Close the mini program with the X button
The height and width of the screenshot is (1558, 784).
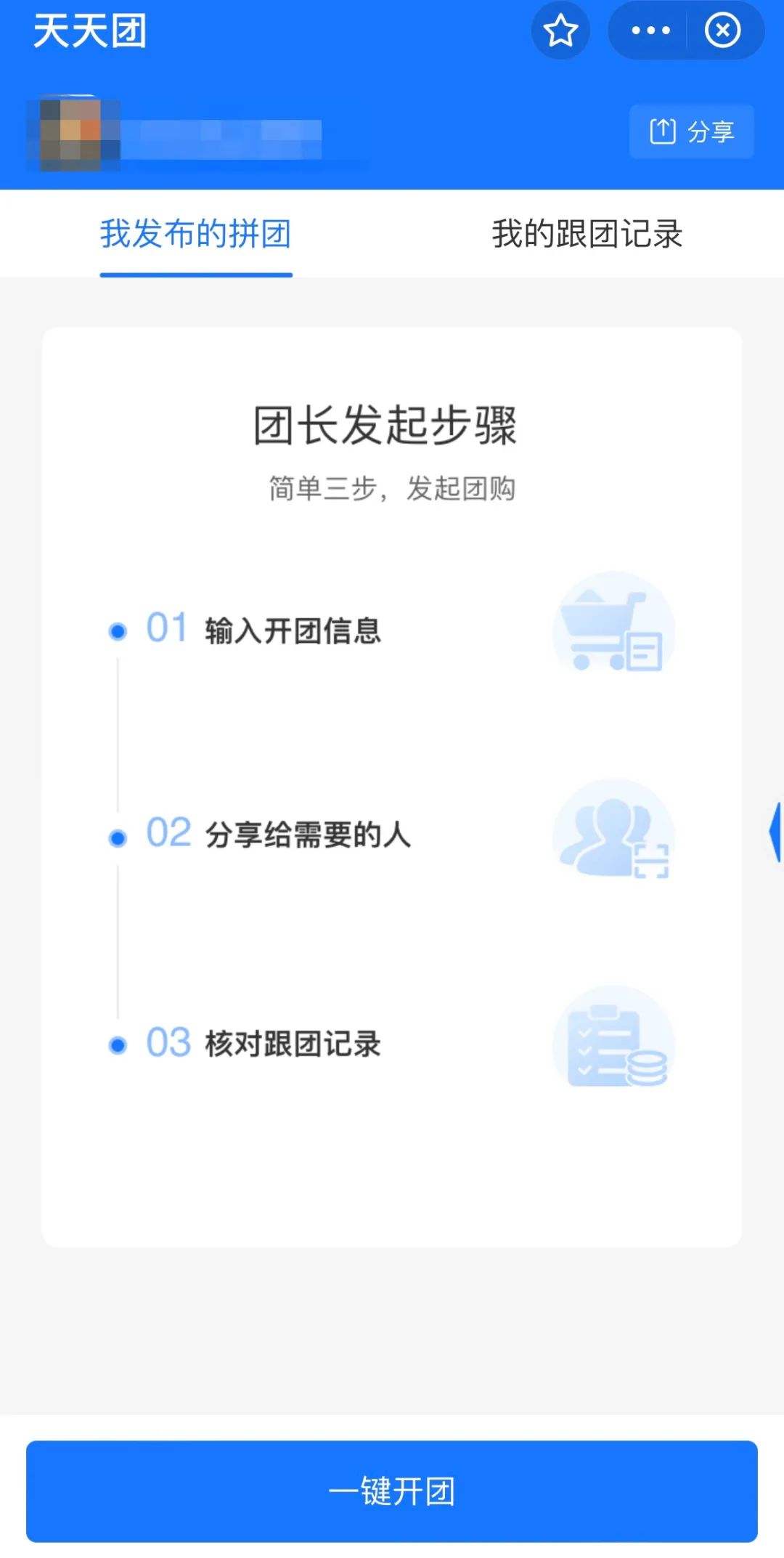[x=721, y=31]
